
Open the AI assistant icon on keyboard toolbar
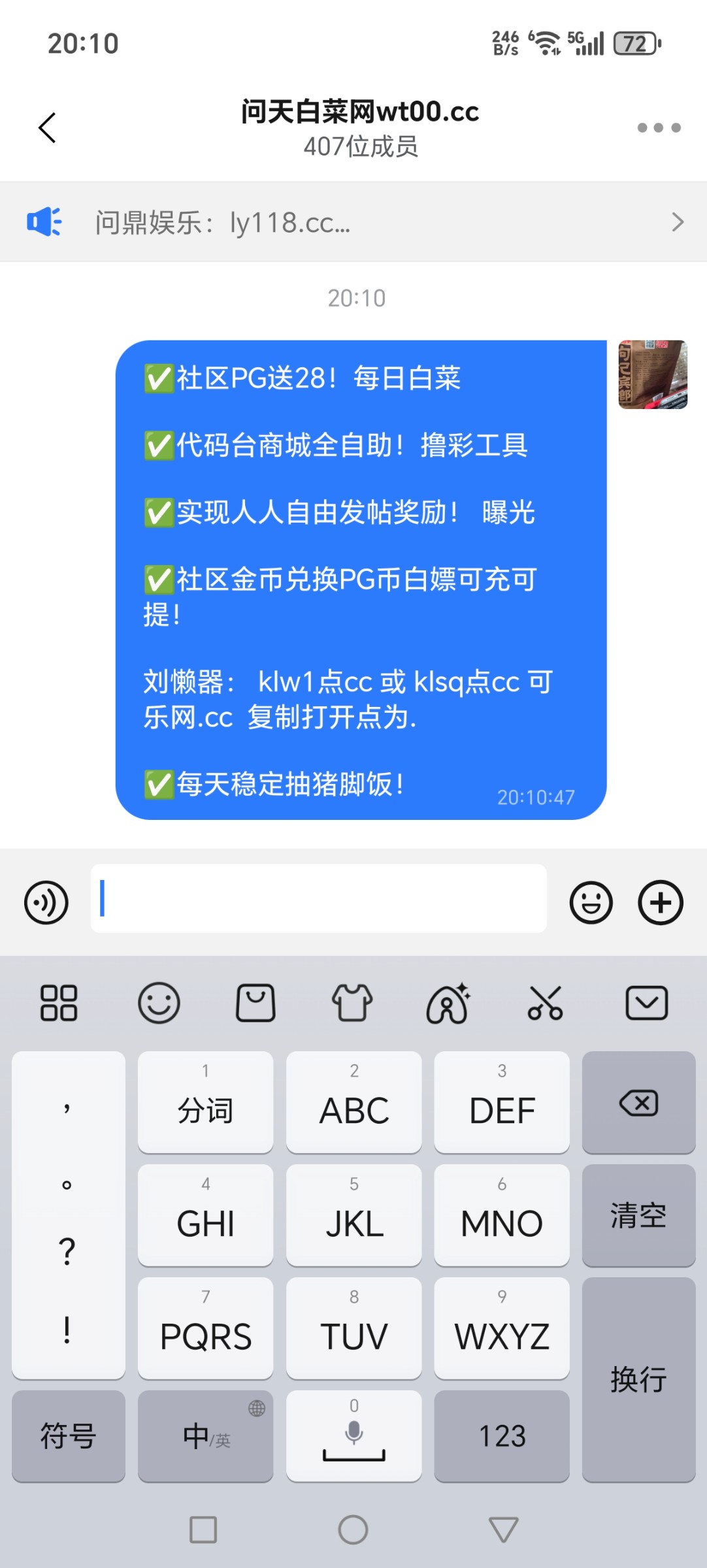tap(449, 1003)
